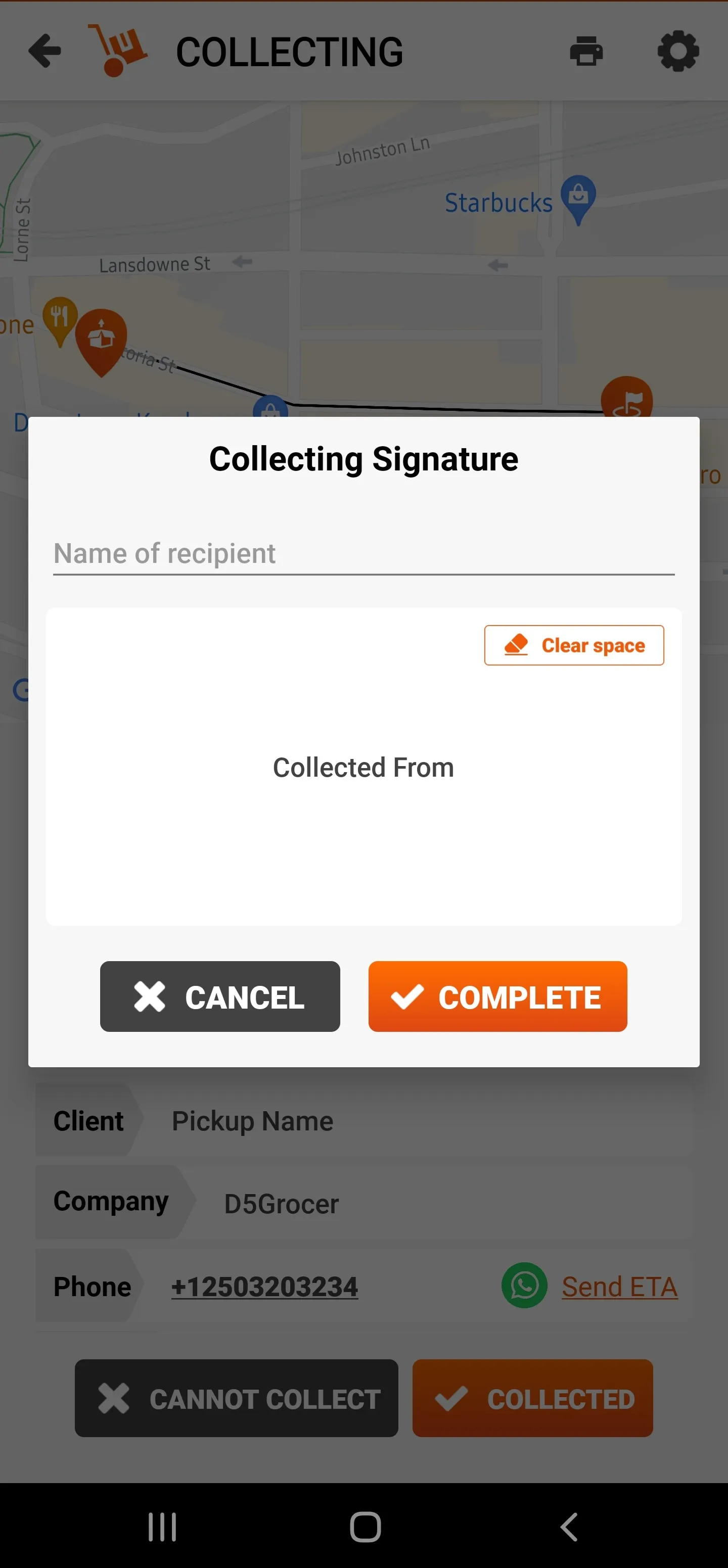This screenshot has height=1568, width=728.
Task: Complete the signature collection
Action: 498,996
